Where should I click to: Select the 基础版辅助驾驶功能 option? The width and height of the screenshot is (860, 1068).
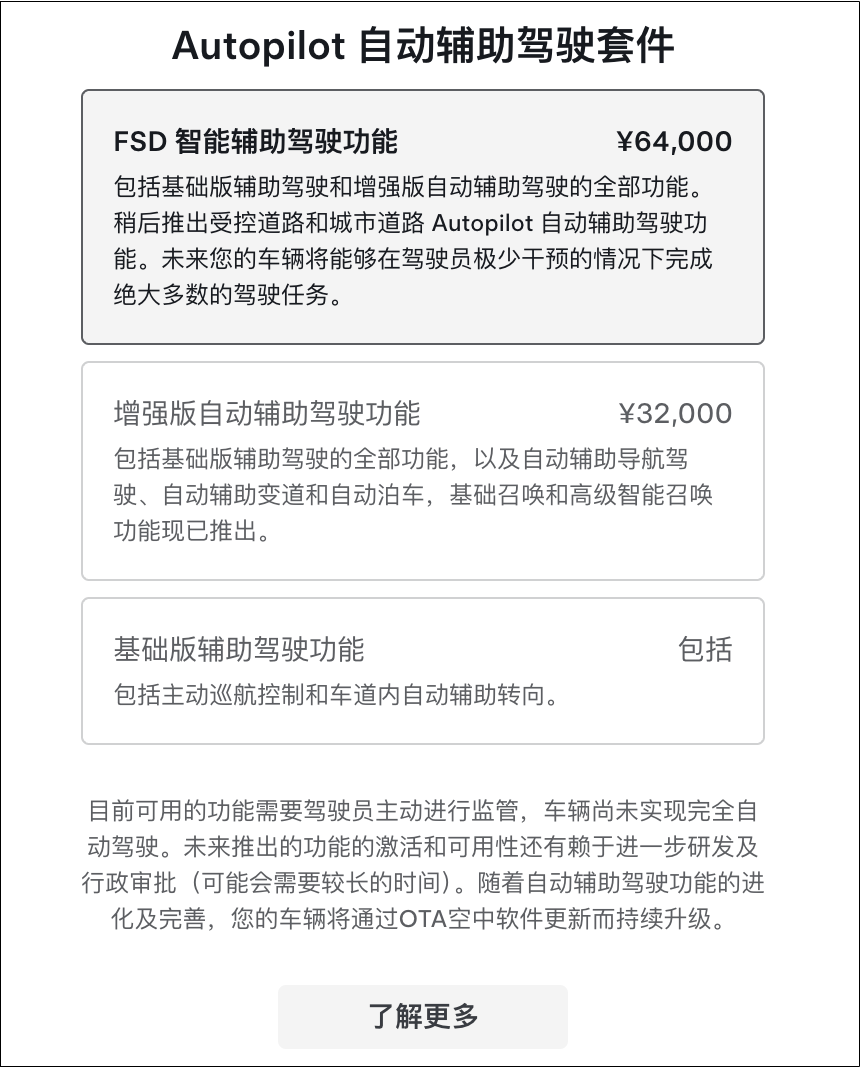425,670
